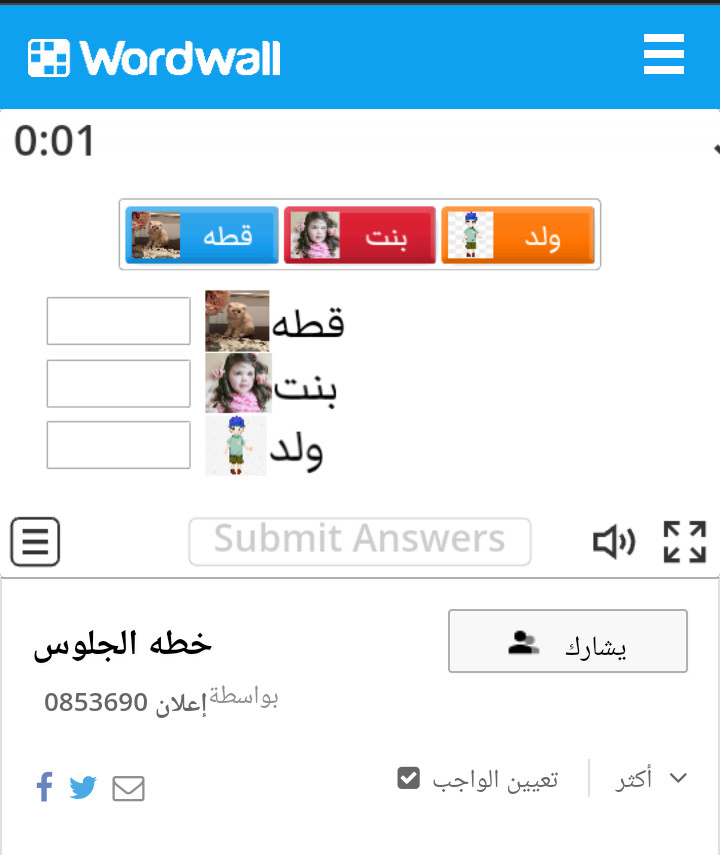This screenshot has height=855, width=720.
Task: Open author profile 0853690
Action: (x=96, y=703)
